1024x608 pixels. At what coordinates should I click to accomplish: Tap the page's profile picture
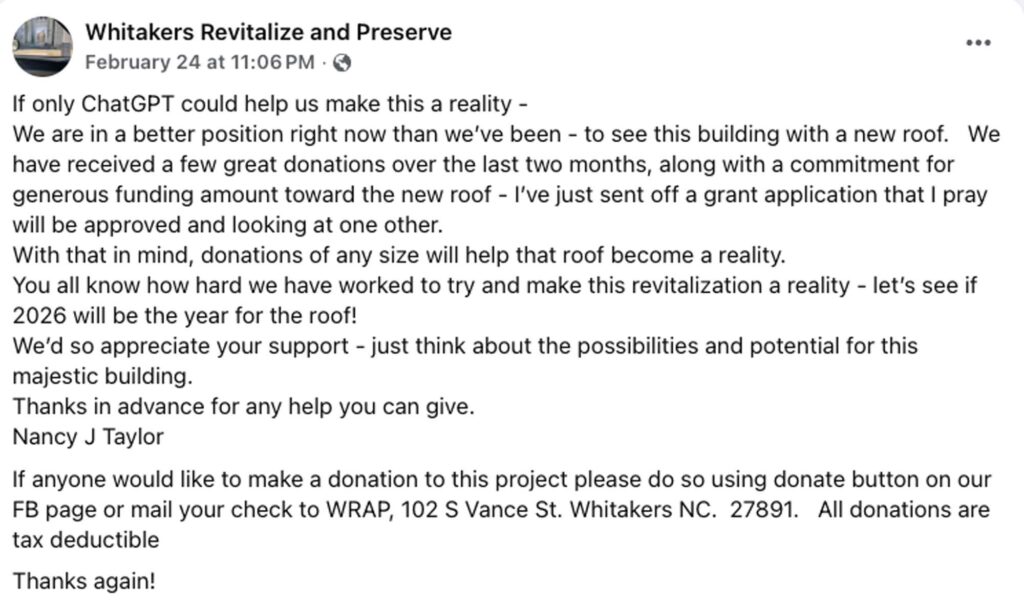42,46
